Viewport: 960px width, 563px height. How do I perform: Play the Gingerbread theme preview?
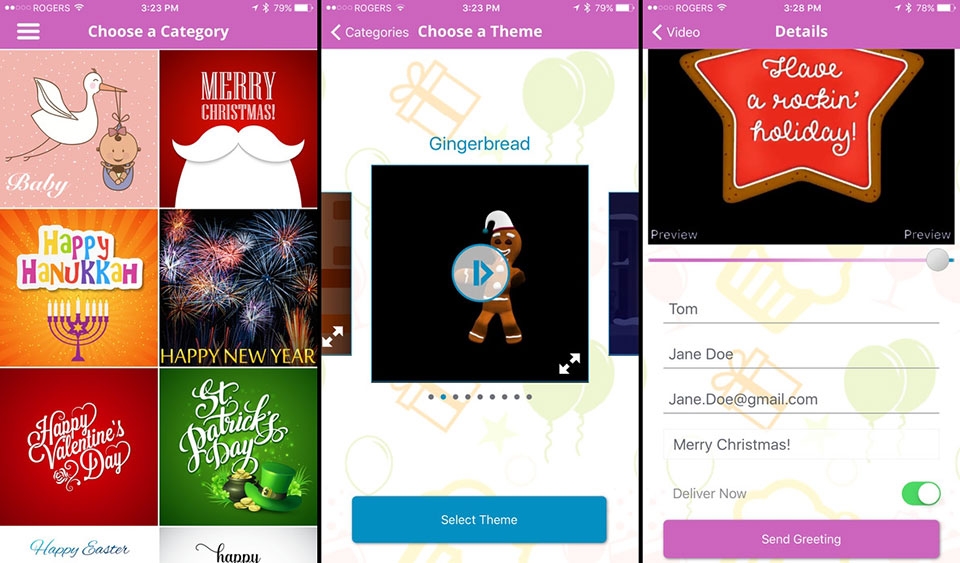tap(479, 272)
